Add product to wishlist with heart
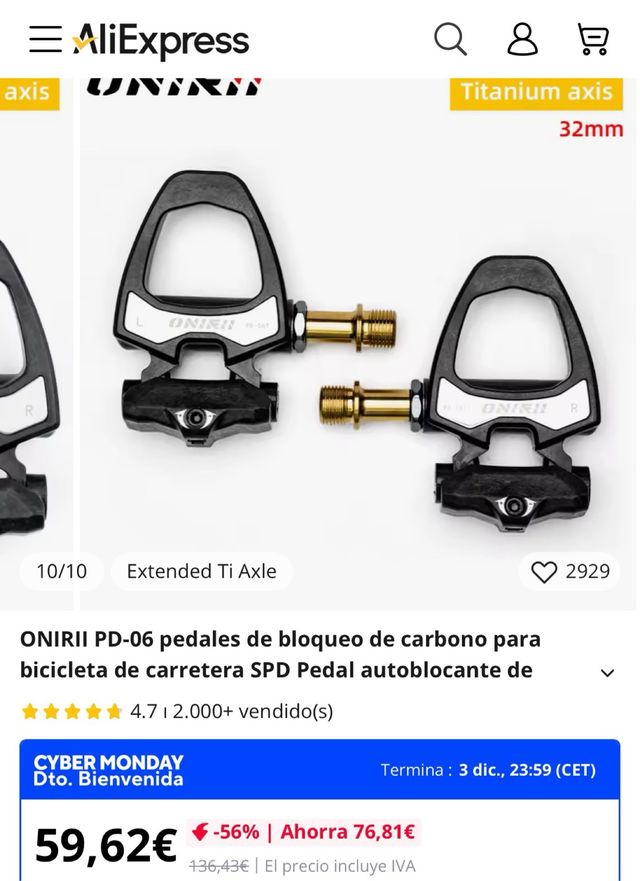 coord(544,572)
